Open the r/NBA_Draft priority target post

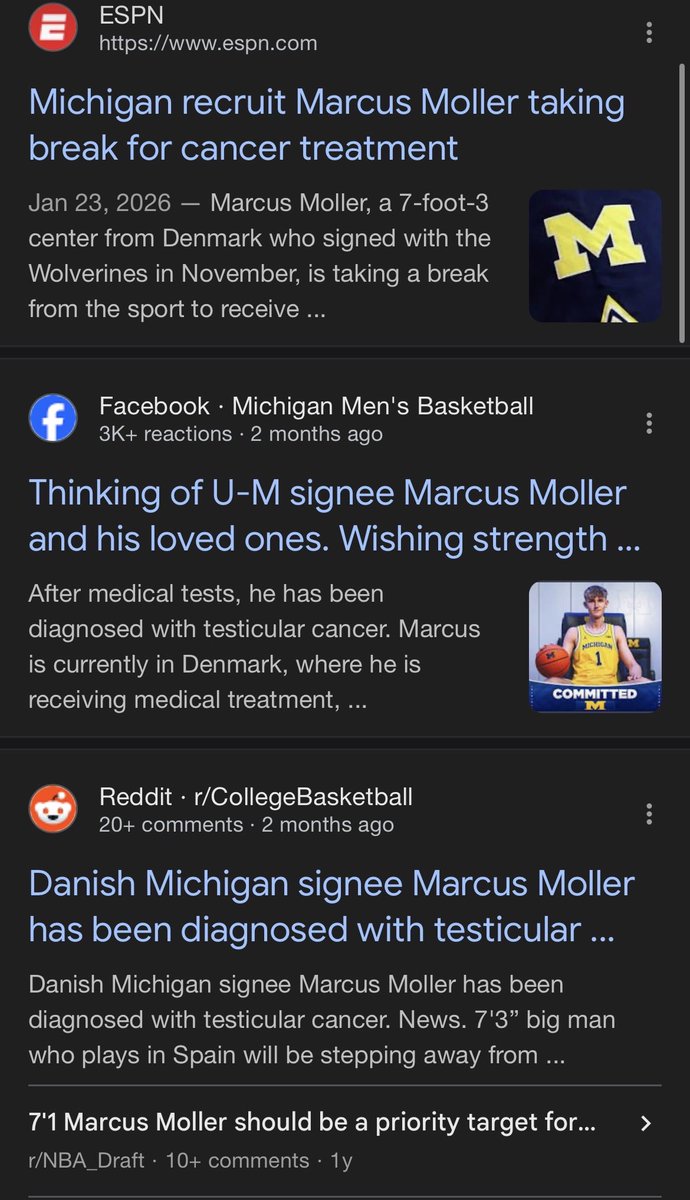coord(312,1123)
